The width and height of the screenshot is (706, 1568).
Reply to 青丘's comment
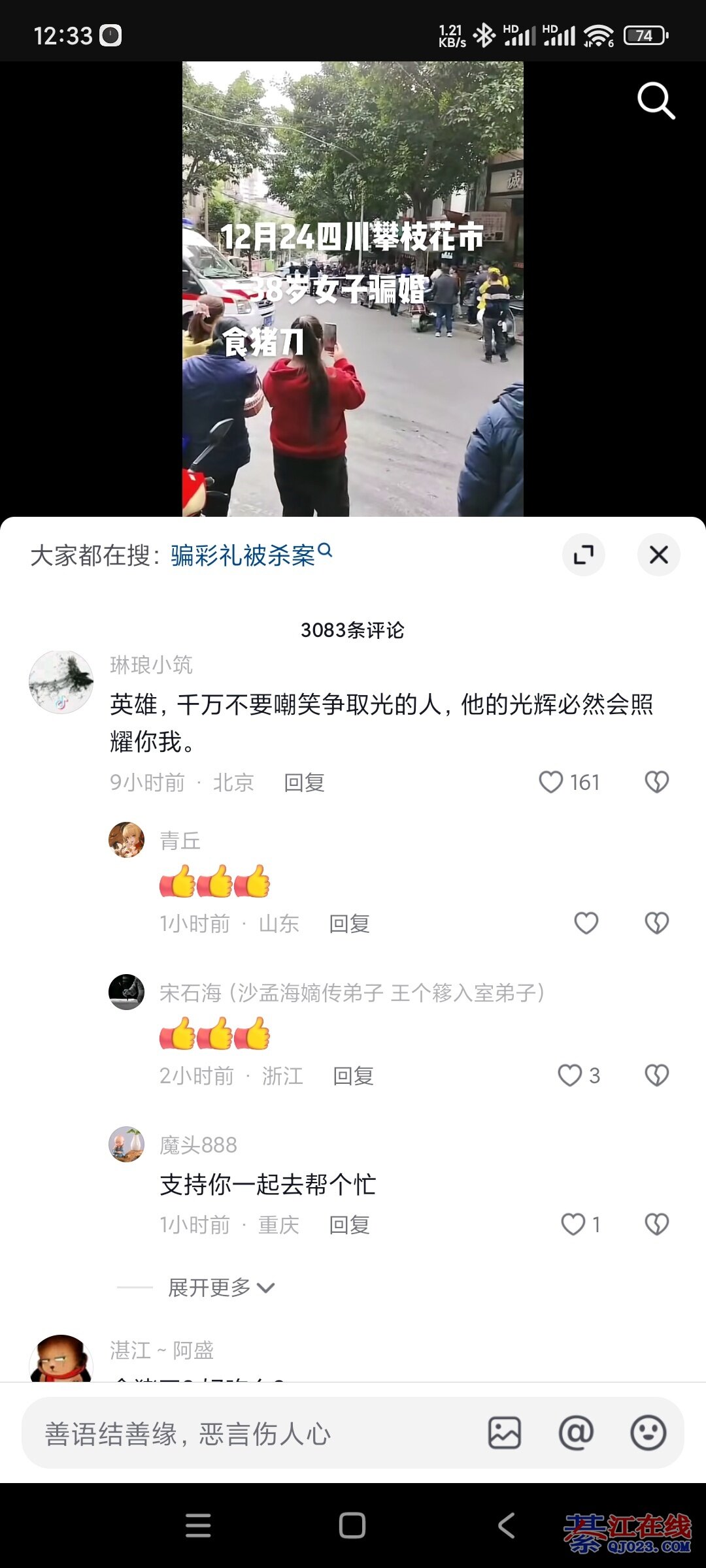(x=349, y=924)
